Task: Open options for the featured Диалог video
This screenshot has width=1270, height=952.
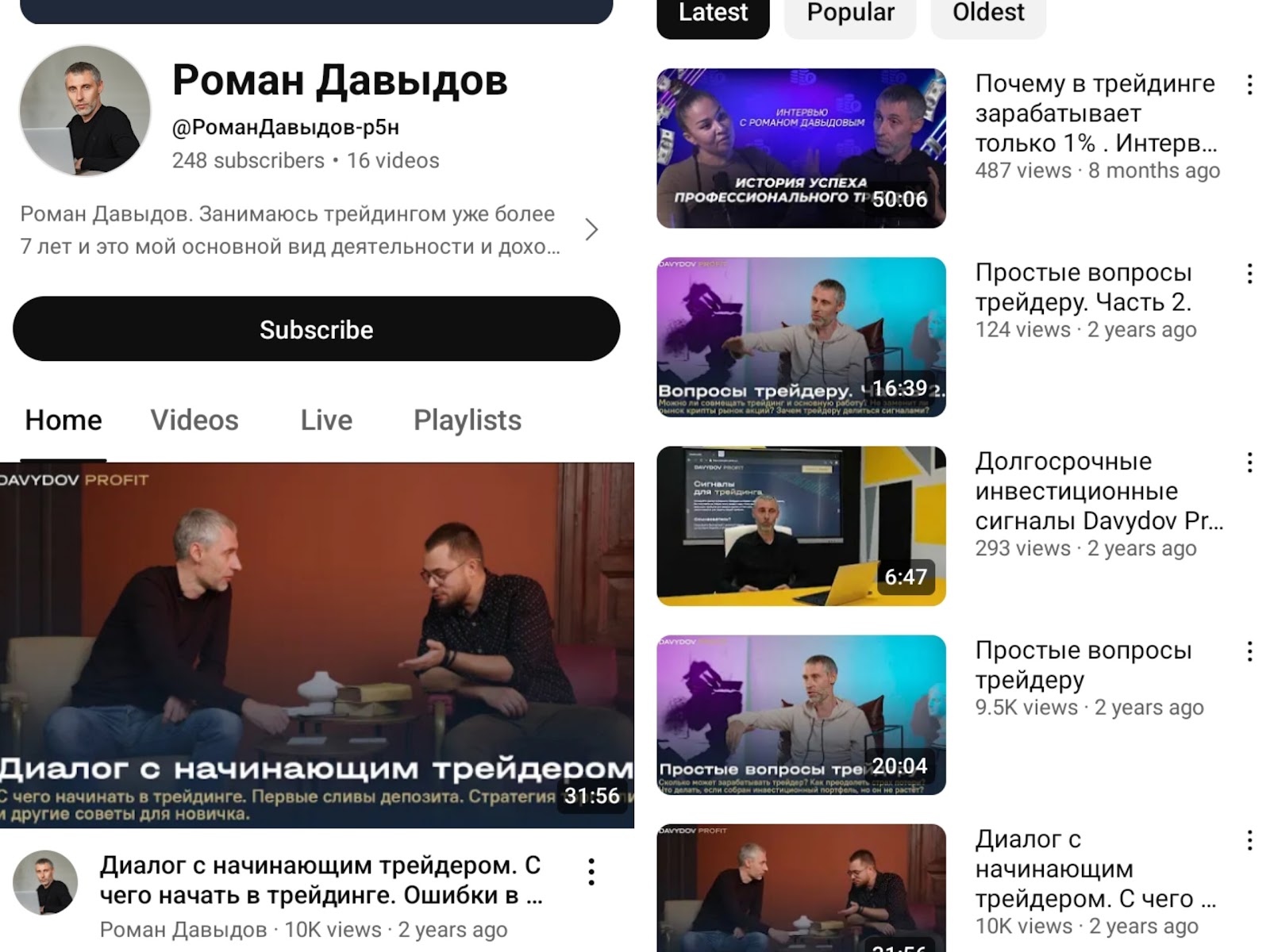Action: coord(591,871)
